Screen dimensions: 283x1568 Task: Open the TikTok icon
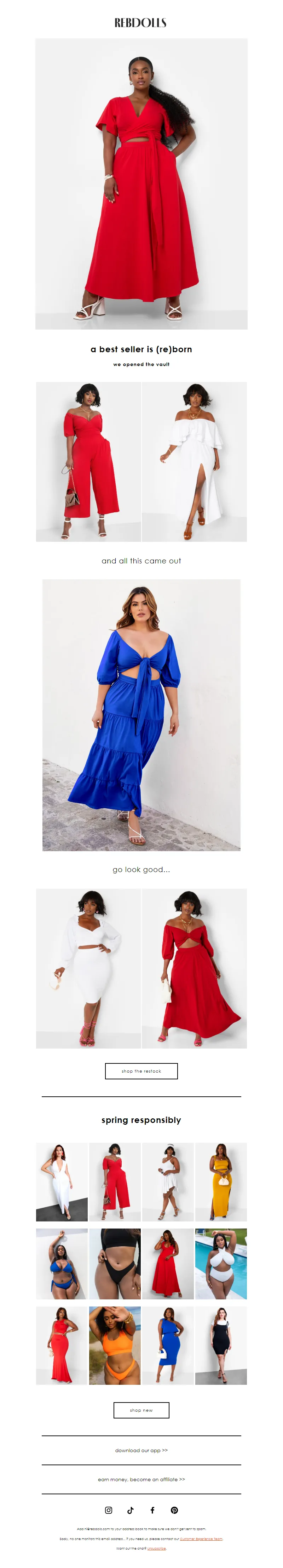pyautogui.click(x=130, y=1510)
